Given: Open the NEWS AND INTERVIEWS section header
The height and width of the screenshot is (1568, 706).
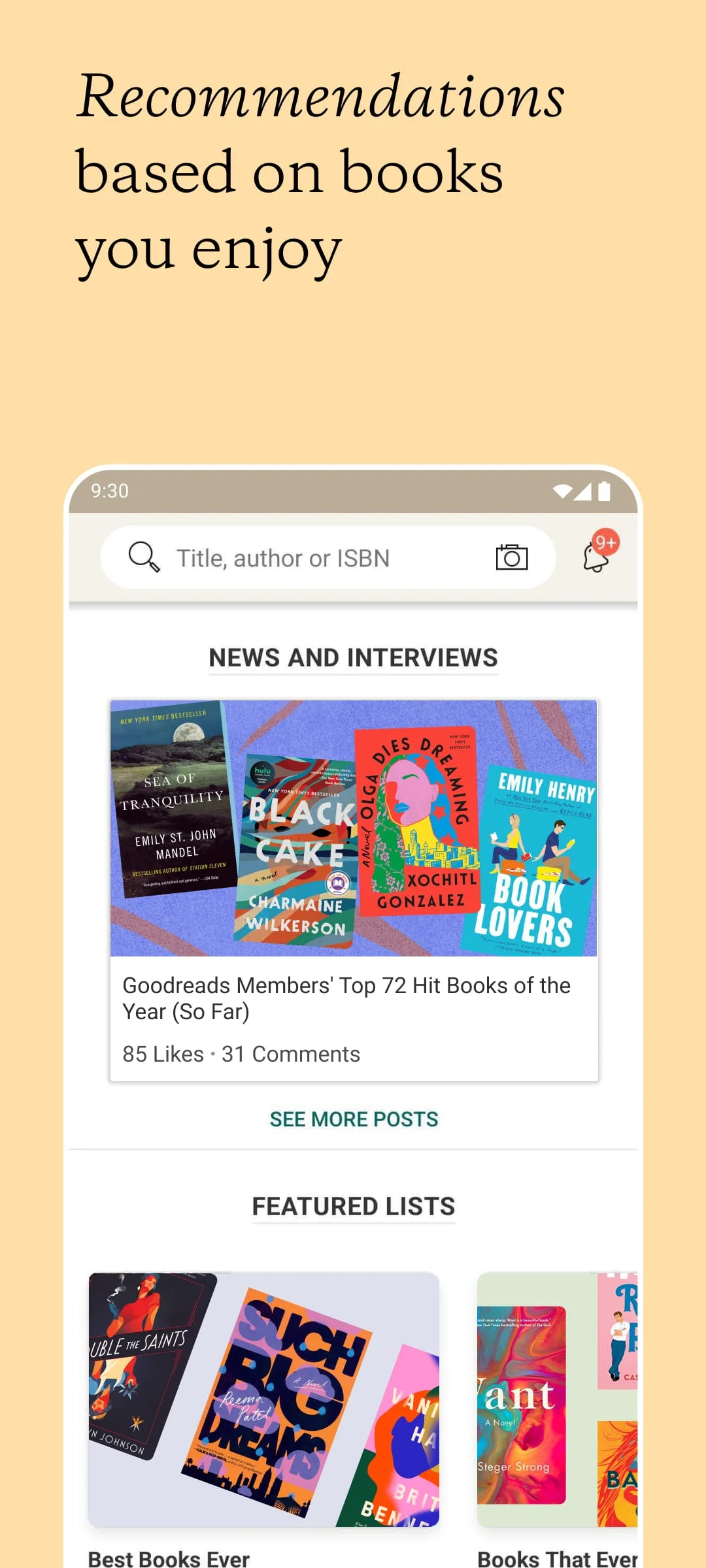Looking at the screenshot, I should [353, 657].
